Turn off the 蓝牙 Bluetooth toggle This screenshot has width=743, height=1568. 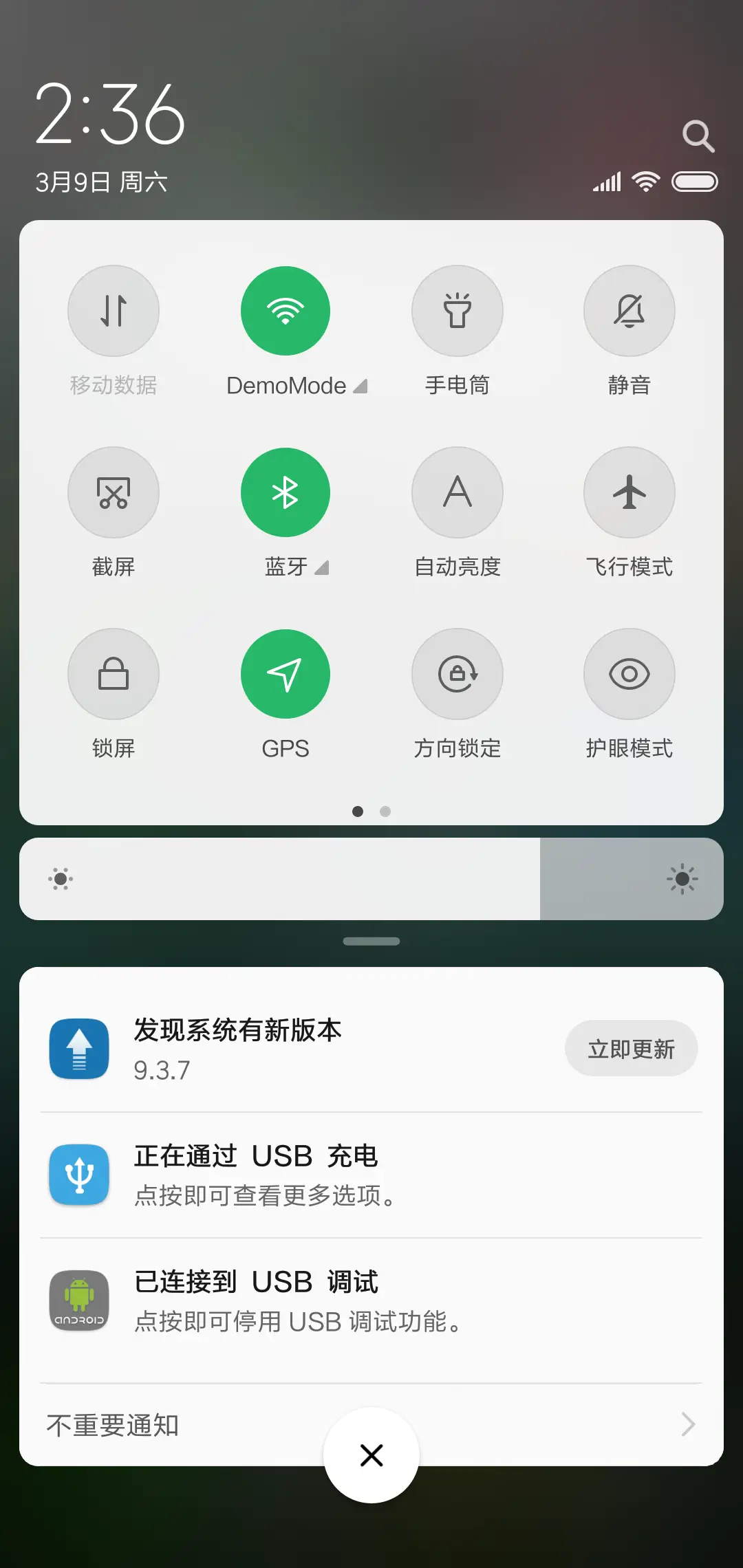coord(286,492)
